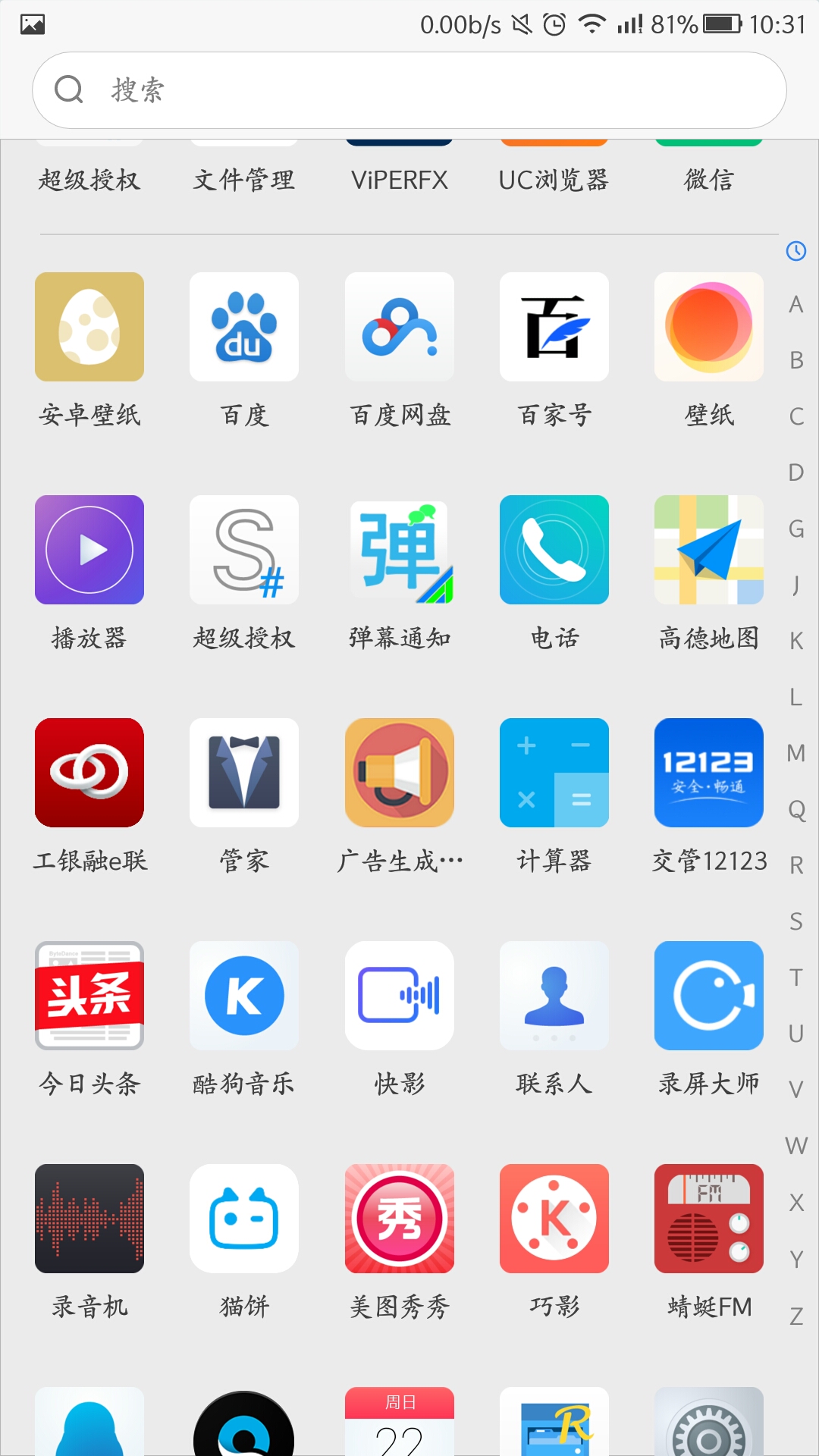
Task: Tap the recent apps clock icon above letter A
Action: pyautogui.click(x=795, y=253)
